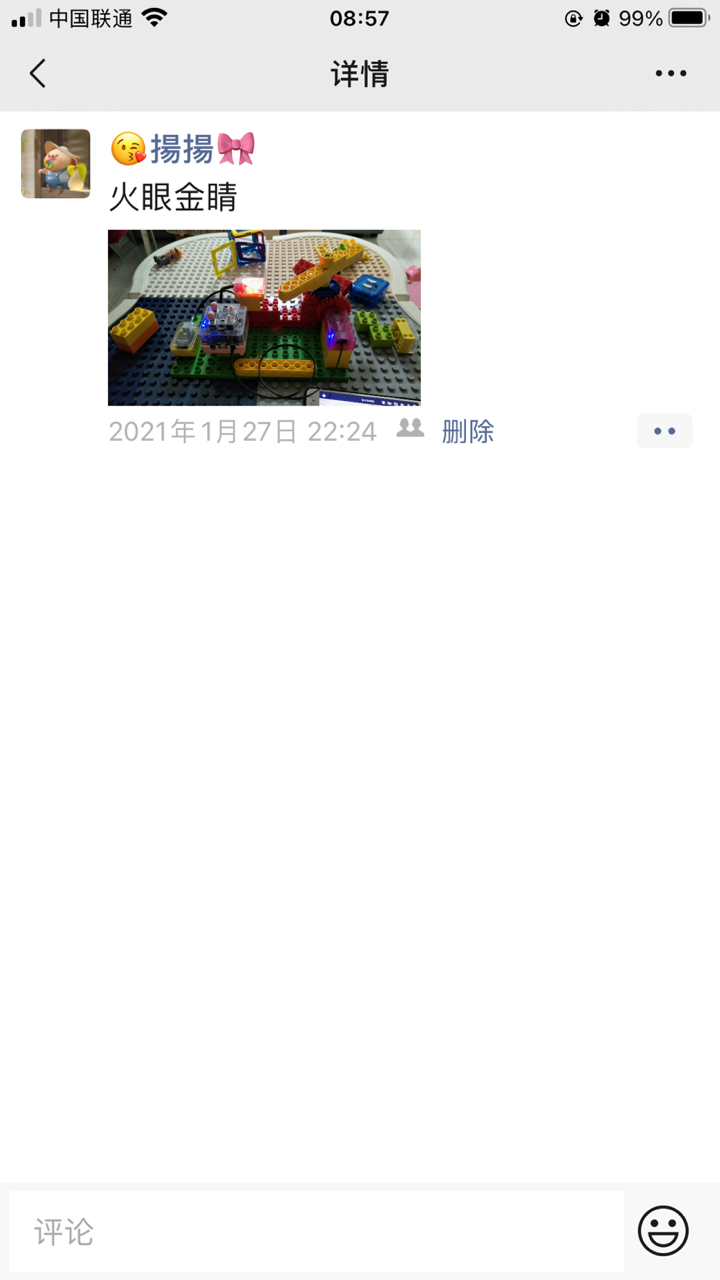Screen dimensions: 720x1280
Task: View the building blocks photo
Action: 264,317
